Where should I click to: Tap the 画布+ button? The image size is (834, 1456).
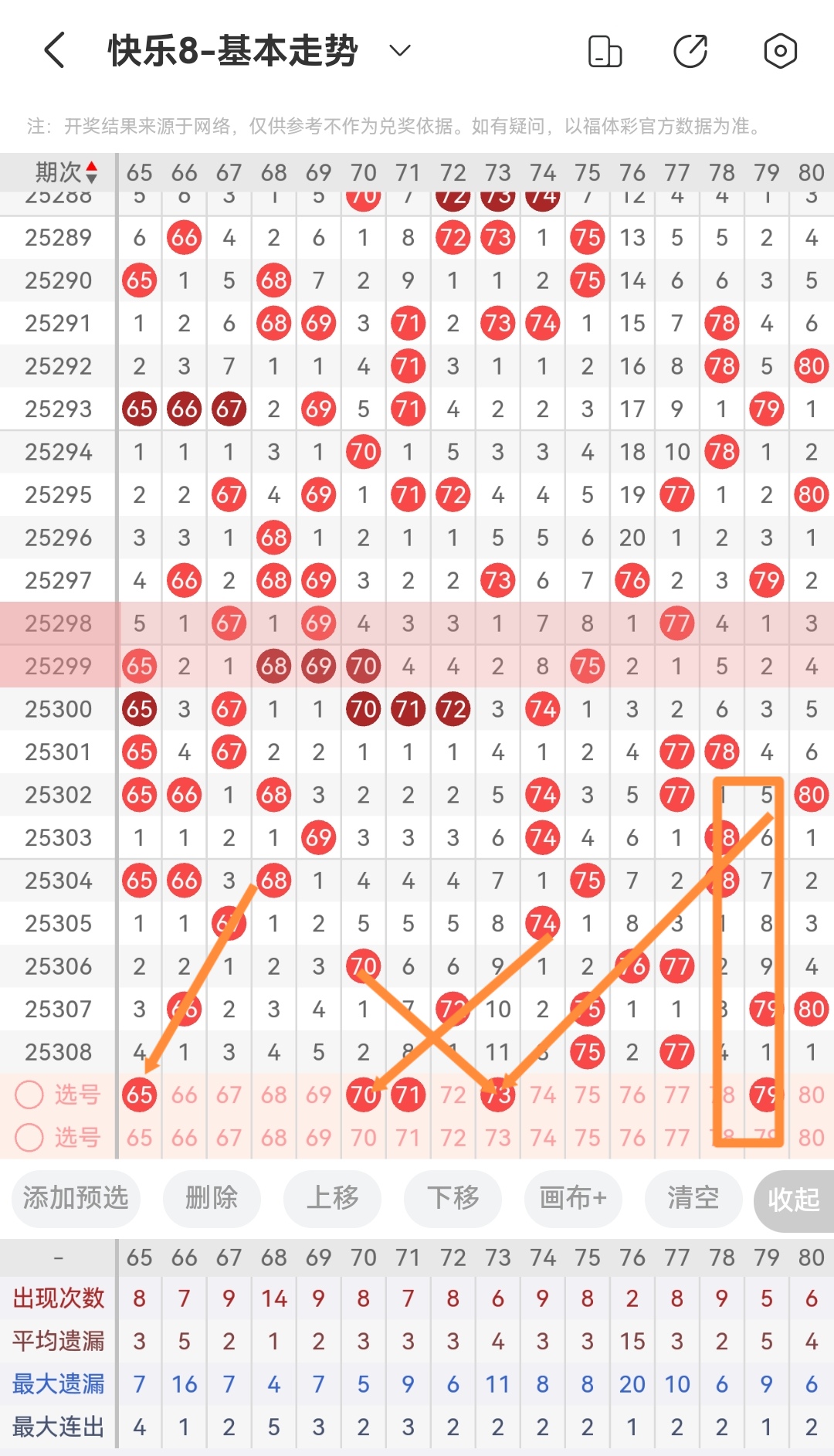click(573, 1199)
